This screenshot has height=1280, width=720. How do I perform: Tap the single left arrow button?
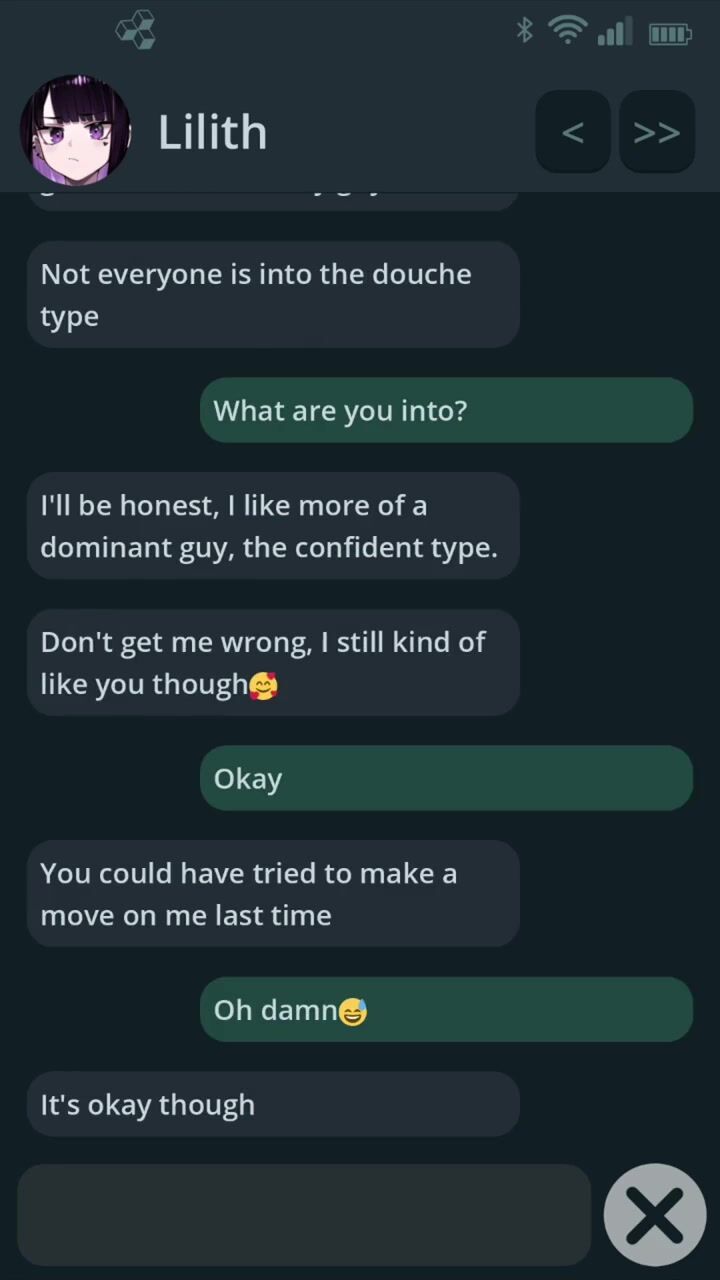pyautogui.click(x=572, y=132)
